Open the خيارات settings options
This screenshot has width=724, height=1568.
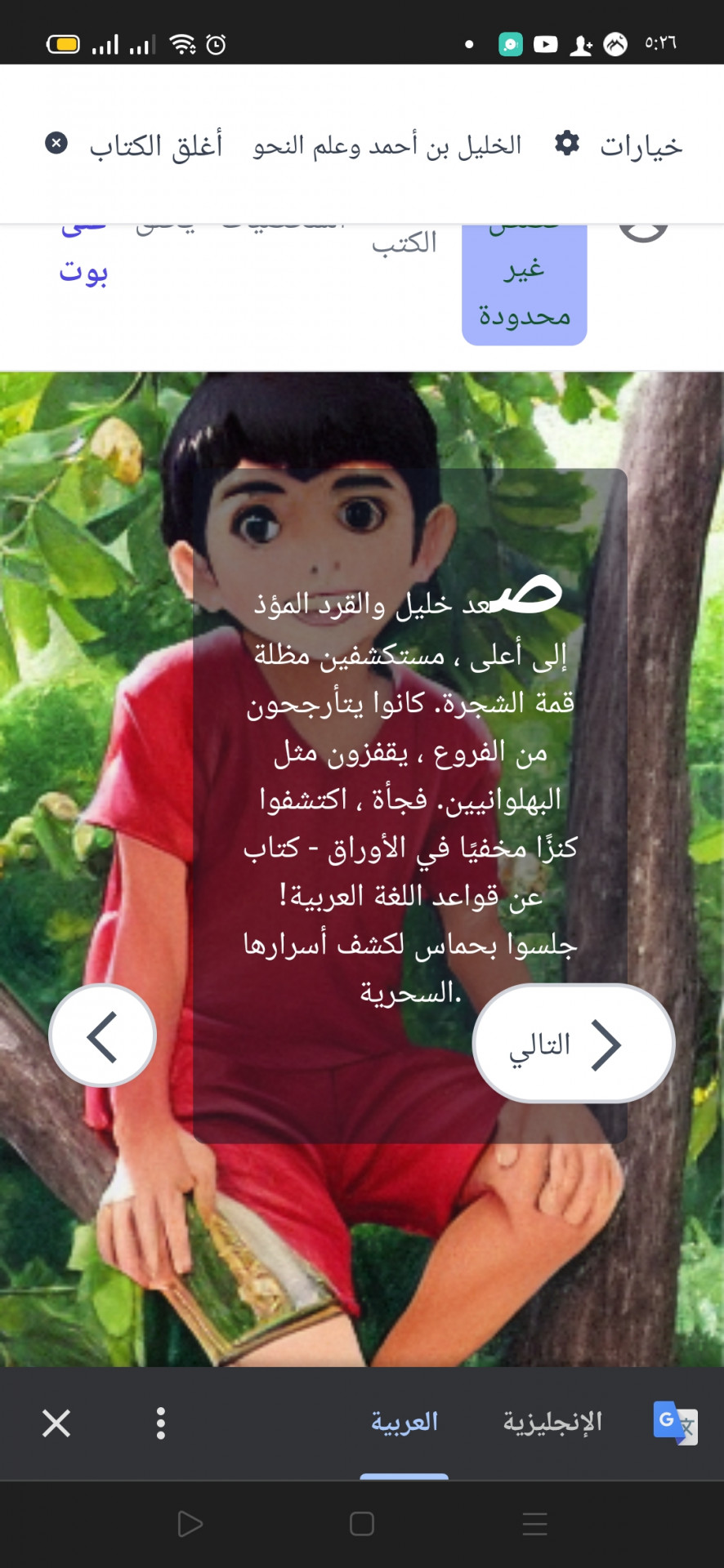click(619, 145)
